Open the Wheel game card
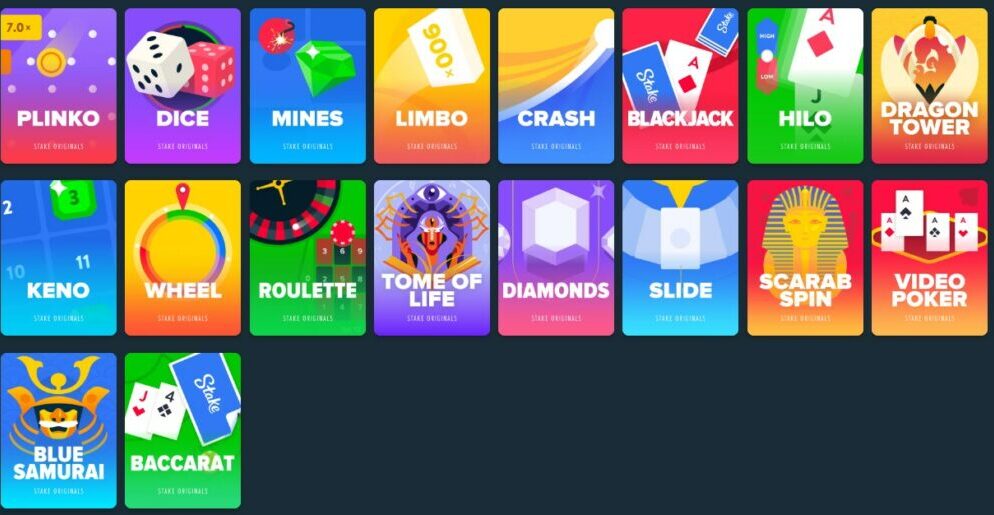 [x=182, y=258]
